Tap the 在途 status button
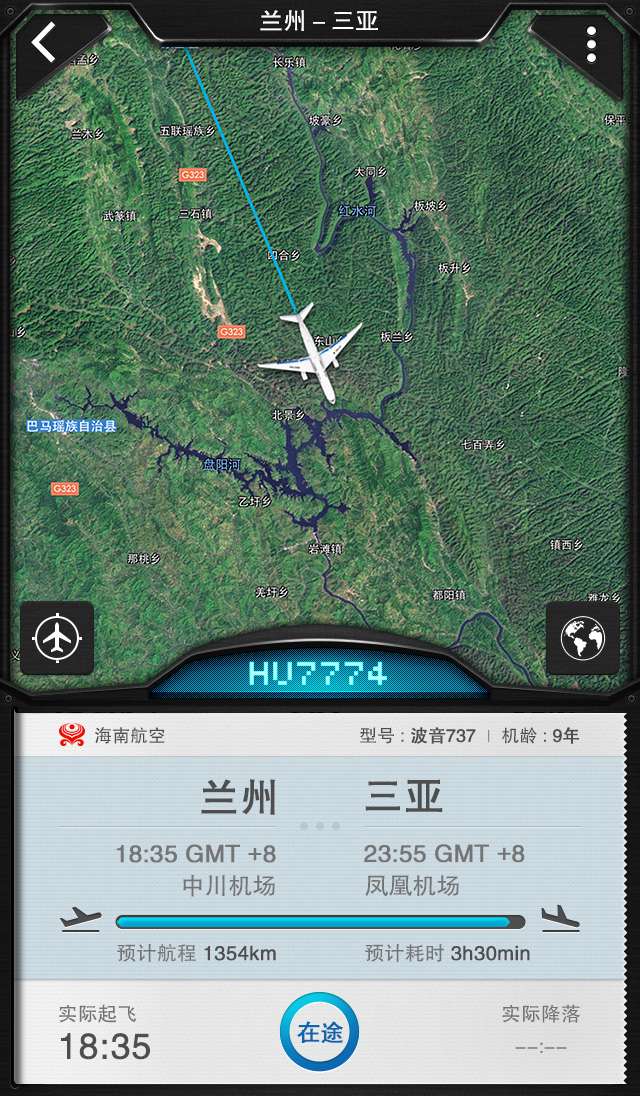Viewport: 640px width, 1096px height. [319, 1032]
